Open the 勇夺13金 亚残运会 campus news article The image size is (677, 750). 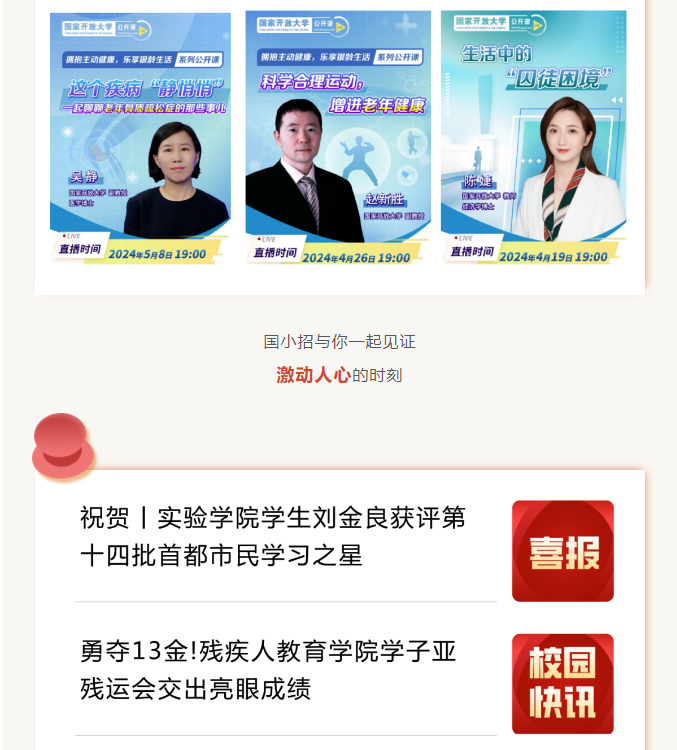(x=268, y=670)
